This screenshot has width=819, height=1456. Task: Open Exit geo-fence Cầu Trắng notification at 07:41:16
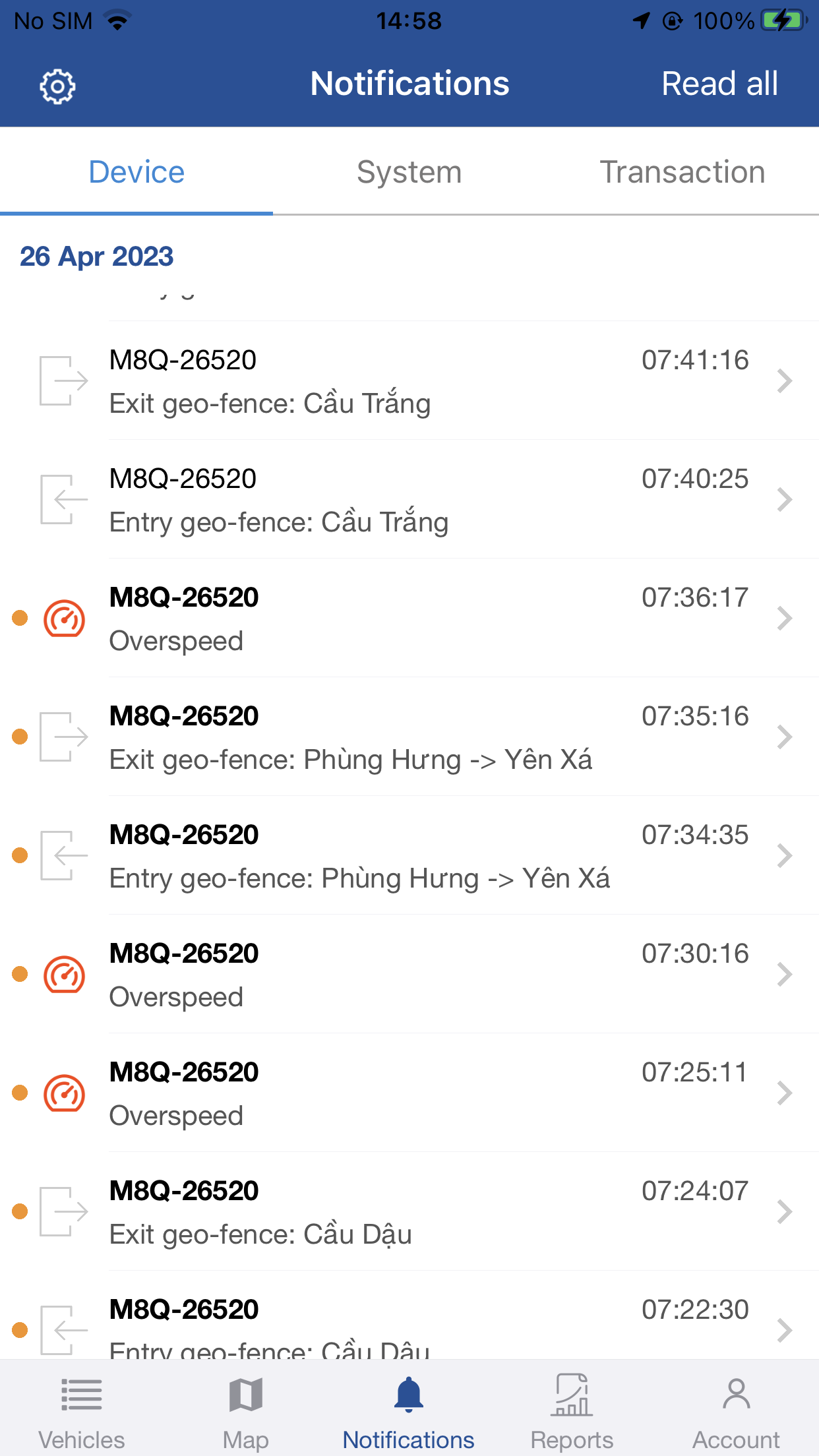(x=409, y=380)
